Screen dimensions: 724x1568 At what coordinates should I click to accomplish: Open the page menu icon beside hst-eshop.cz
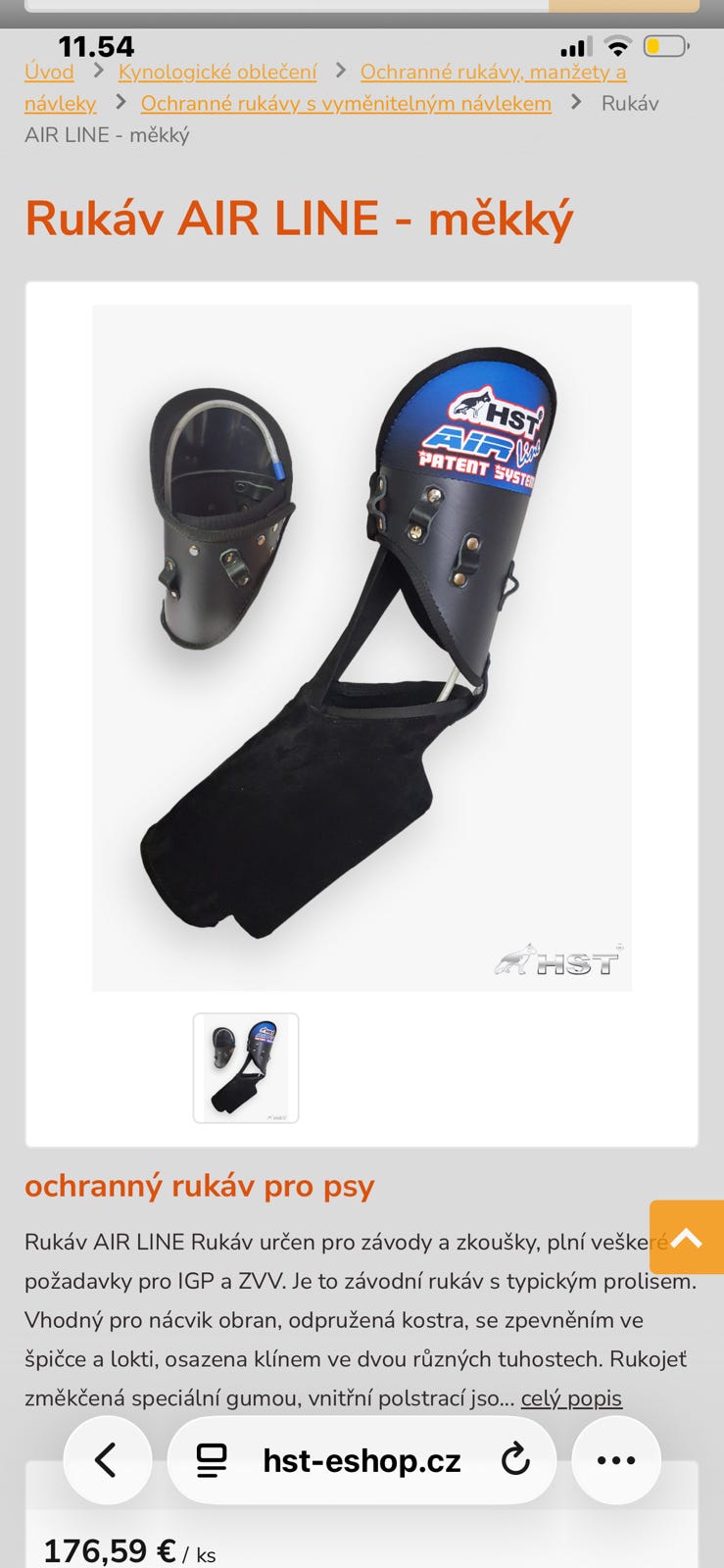click(x=212, y=1460)
